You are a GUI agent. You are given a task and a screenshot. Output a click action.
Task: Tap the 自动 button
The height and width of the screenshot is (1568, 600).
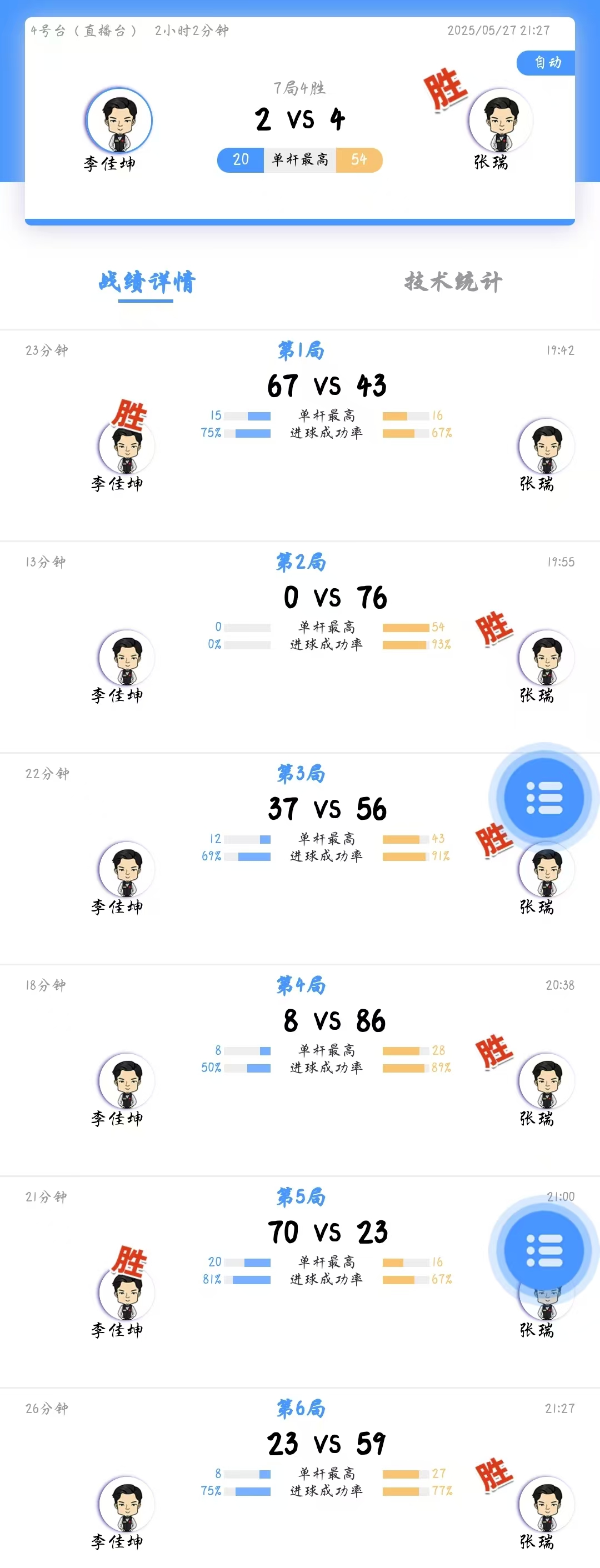pos(547,63)
